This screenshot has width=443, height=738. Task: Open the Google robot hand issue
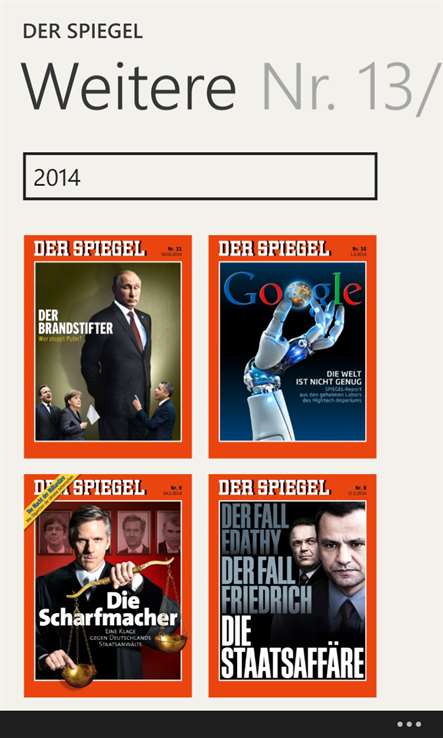(x=292, y=347)
